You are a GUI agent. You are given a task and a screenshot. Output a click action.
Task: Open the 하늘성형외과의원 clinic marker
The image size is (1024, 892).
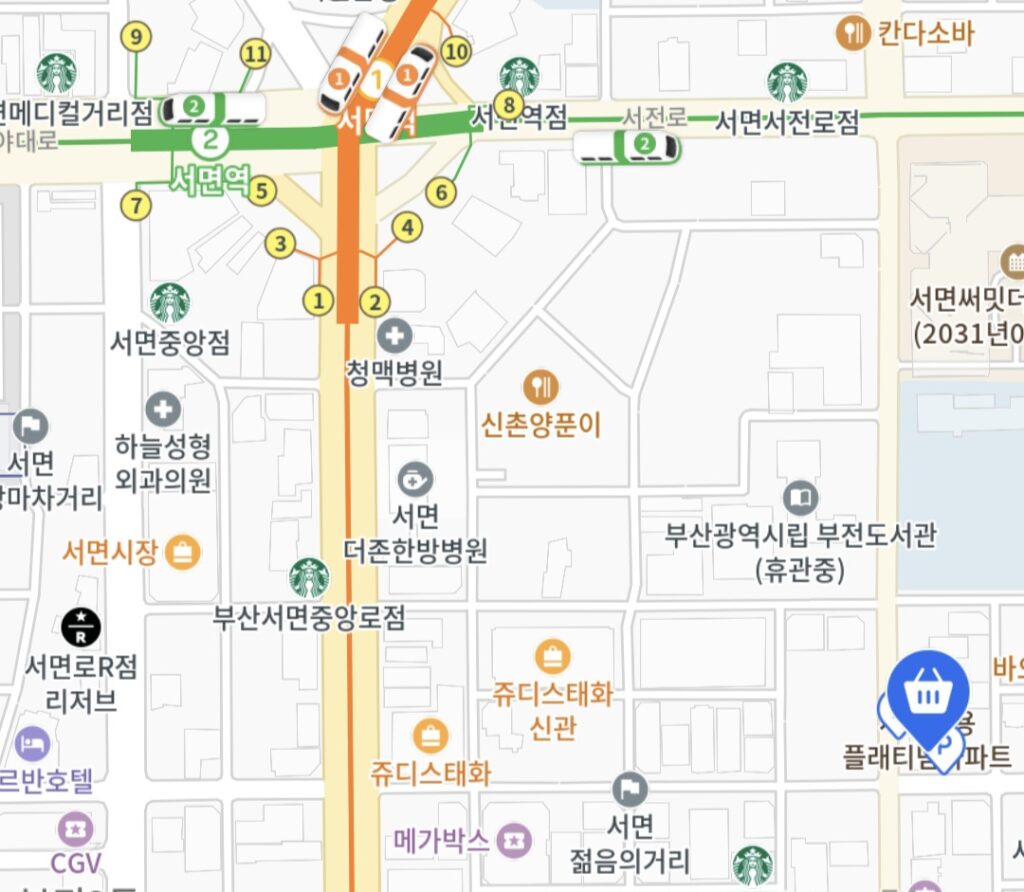point(163,409)
